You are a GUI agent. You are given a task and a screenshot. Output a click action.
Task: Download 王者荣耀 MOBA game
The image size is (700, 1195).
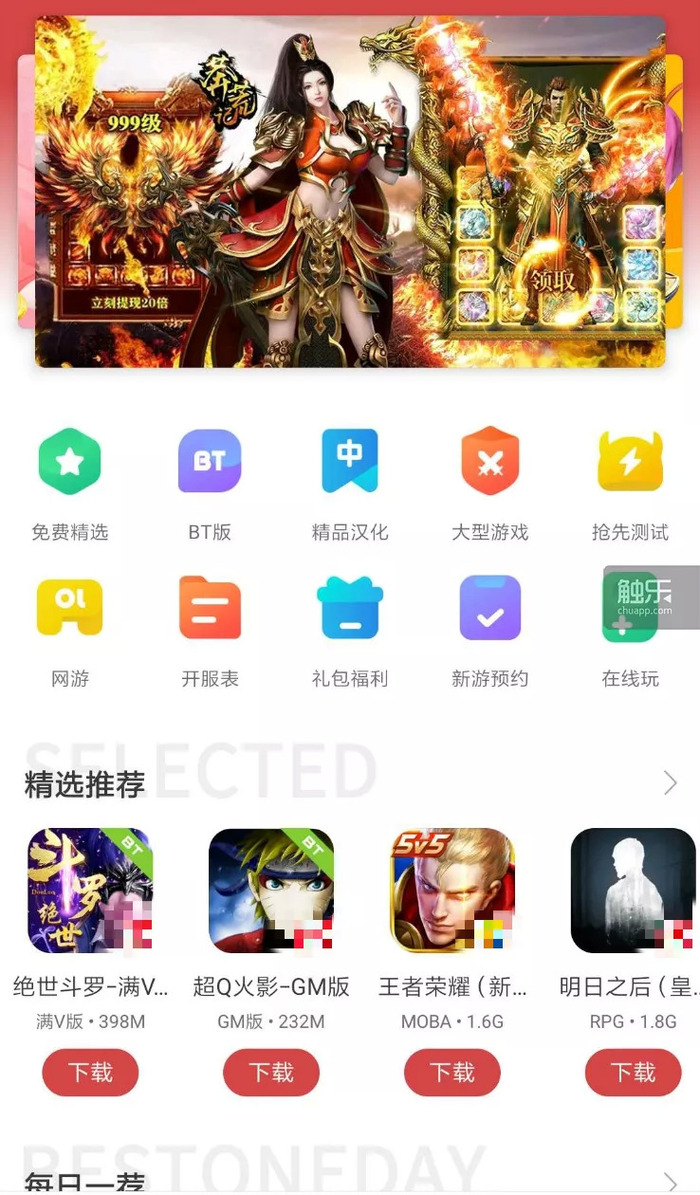click(x=452, y=1073)
